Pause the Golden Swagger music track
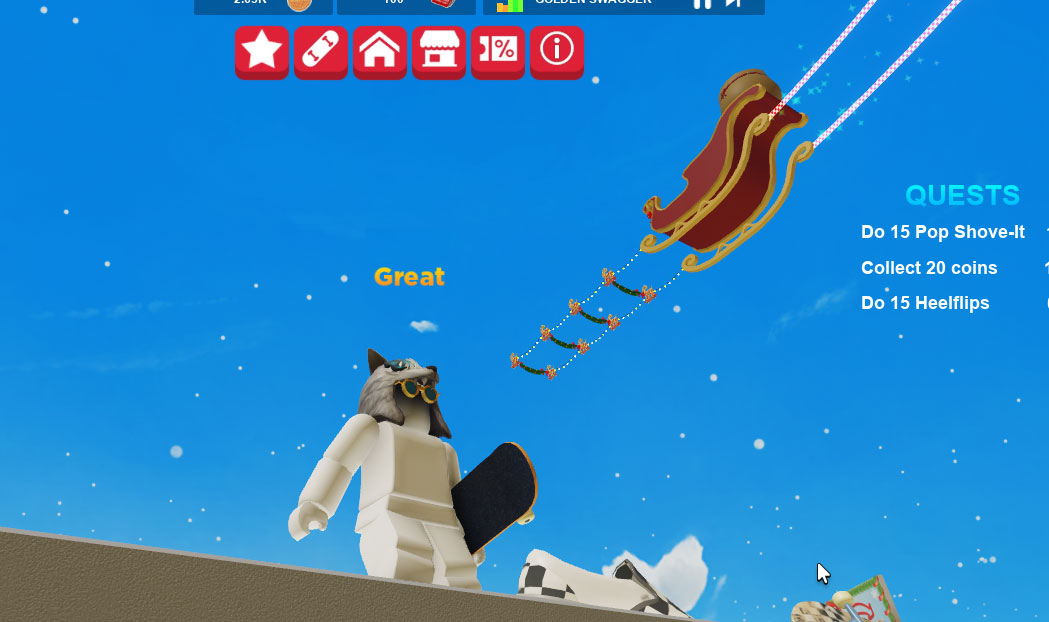 703,4
